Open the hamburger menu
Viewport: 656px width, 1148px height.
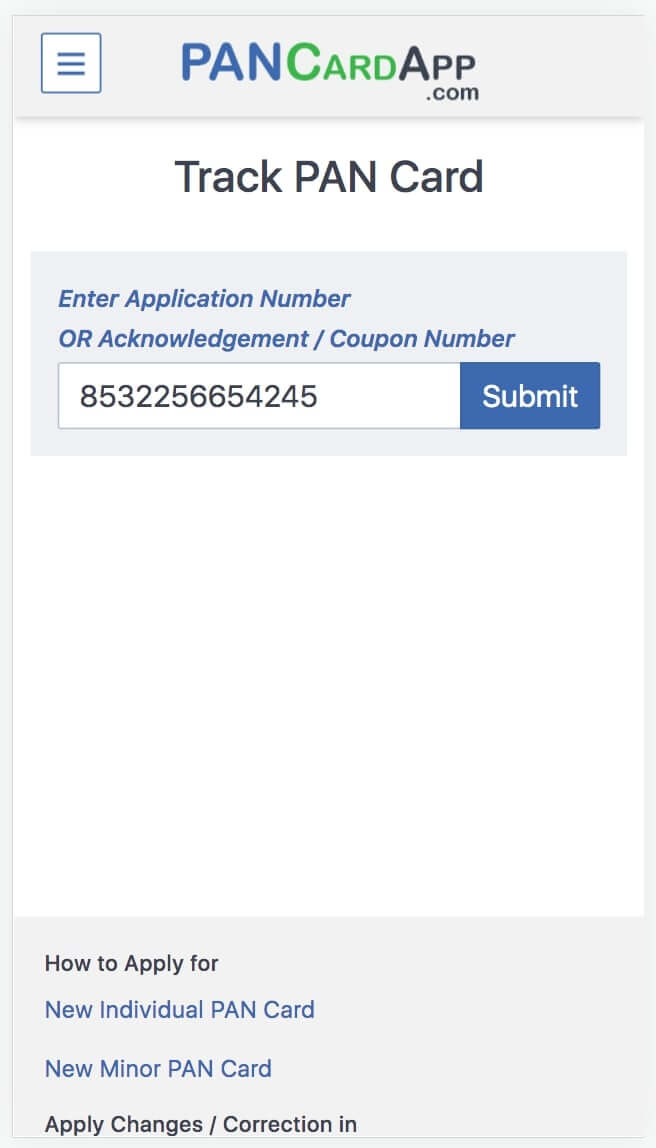point(71,63)
